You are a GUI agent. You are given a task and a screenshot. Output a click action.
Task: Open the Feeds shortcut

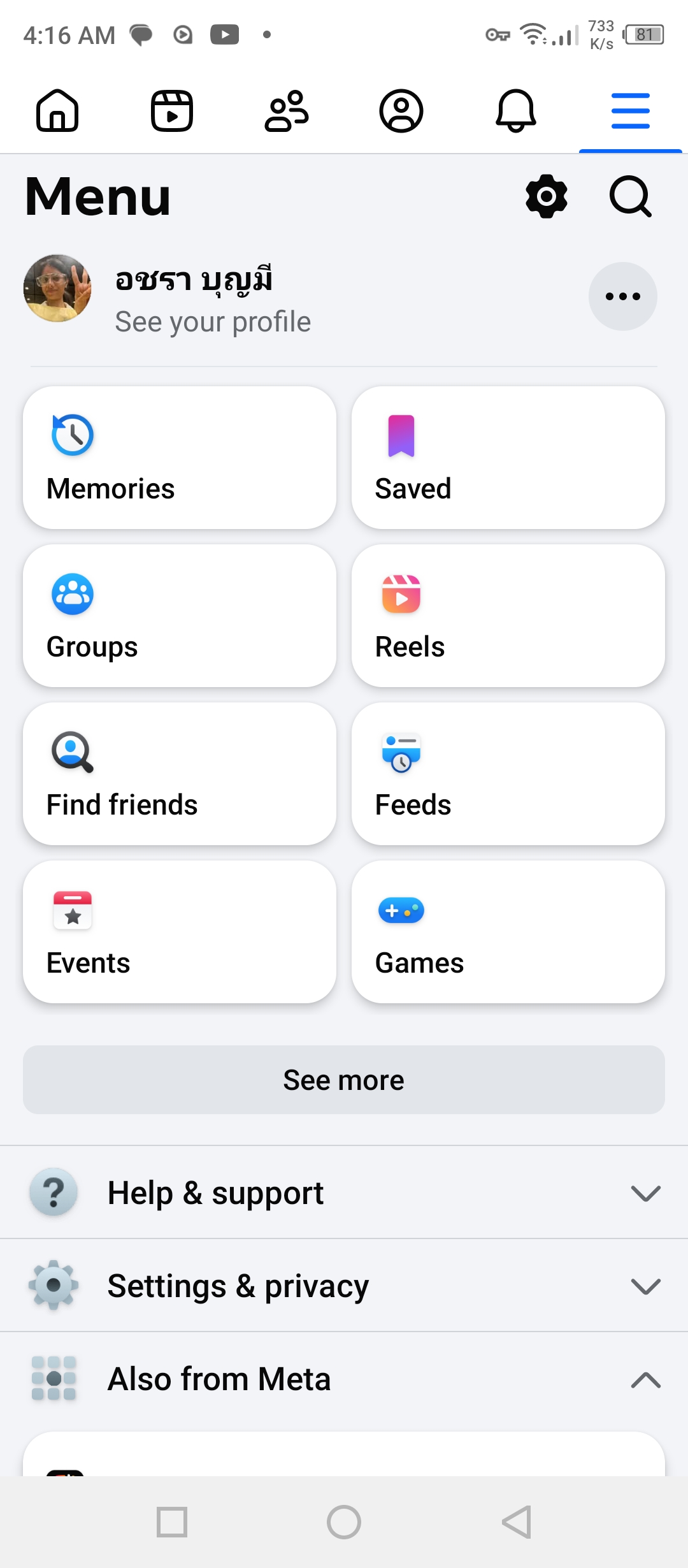(x=508, y=774)
